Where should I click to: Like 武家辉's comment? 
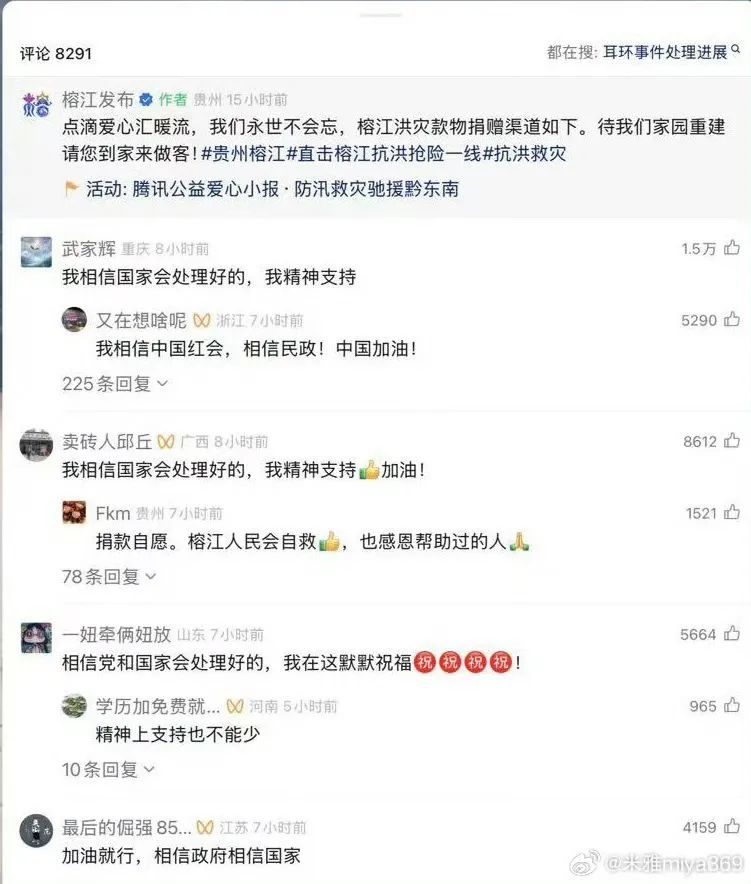pyautogui.click(x=733, y=248)
